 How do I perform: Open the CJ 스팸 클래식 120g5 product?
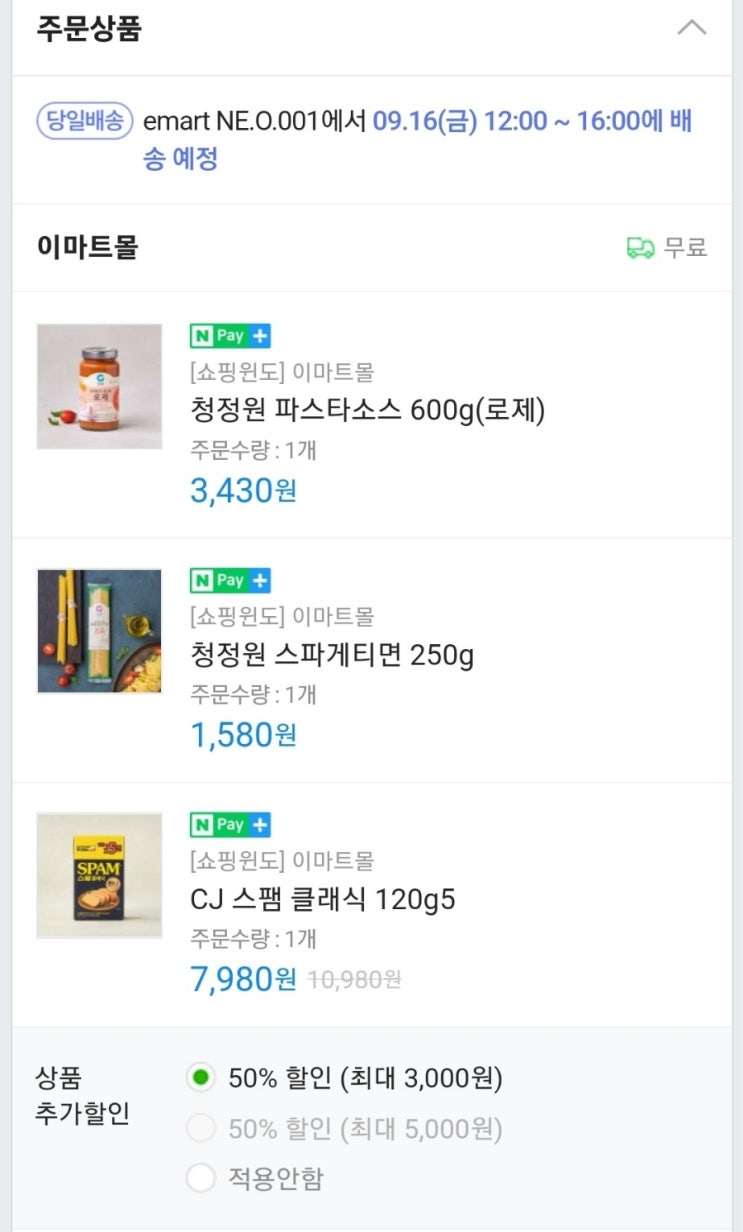[x=322, y=900]
